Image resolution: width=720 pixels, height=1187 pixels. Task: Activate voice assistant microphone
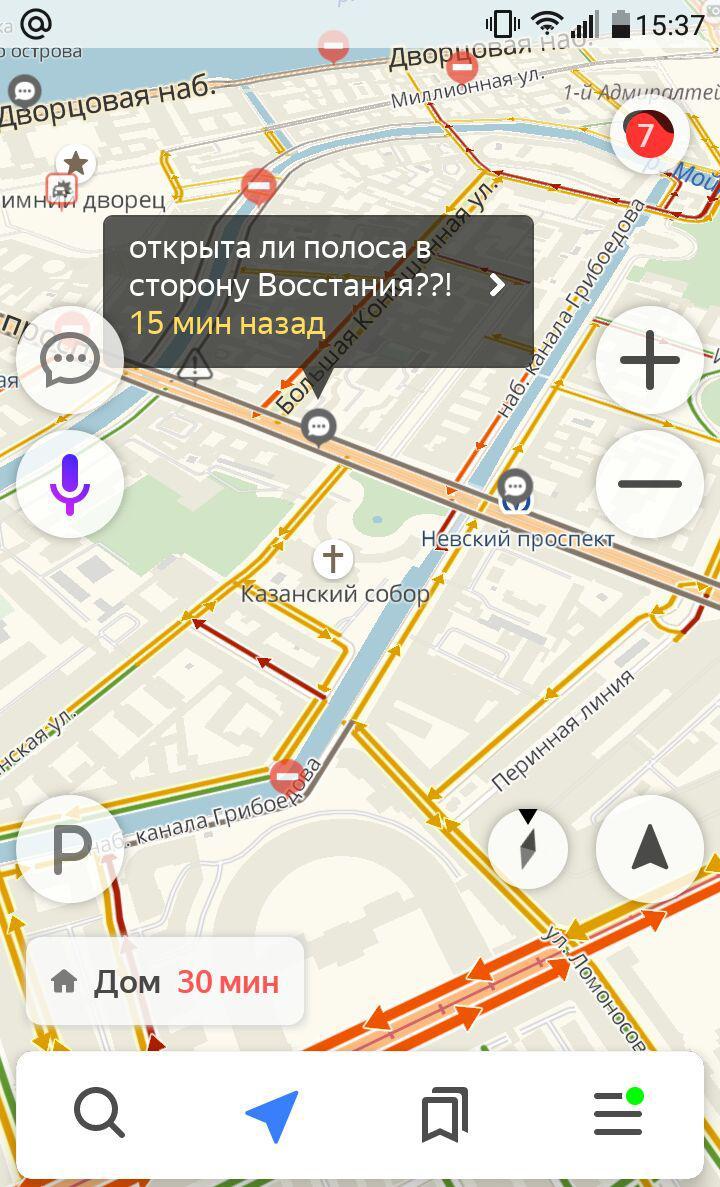point(69,484)
